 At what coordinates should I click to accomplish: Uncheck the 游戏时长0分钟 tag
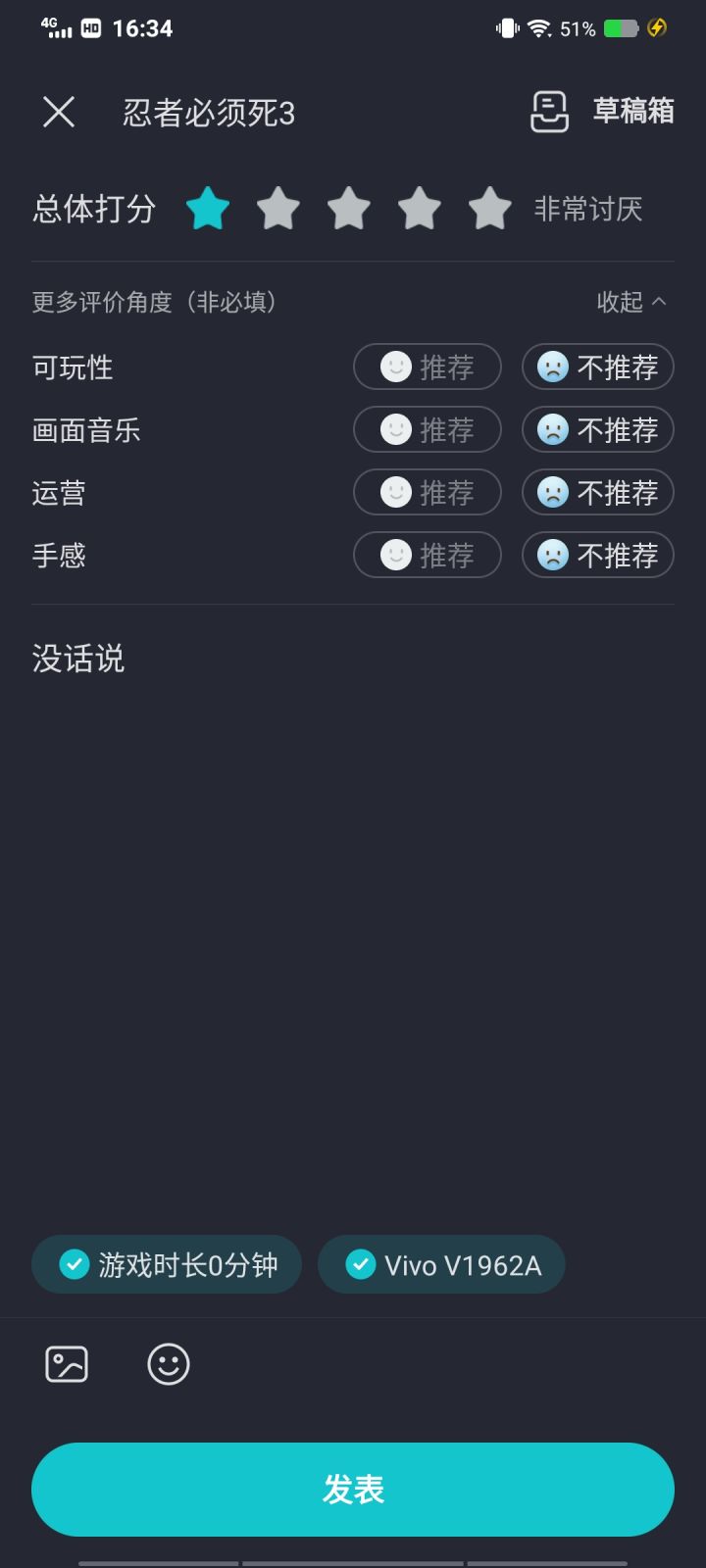pos(167,1265)
